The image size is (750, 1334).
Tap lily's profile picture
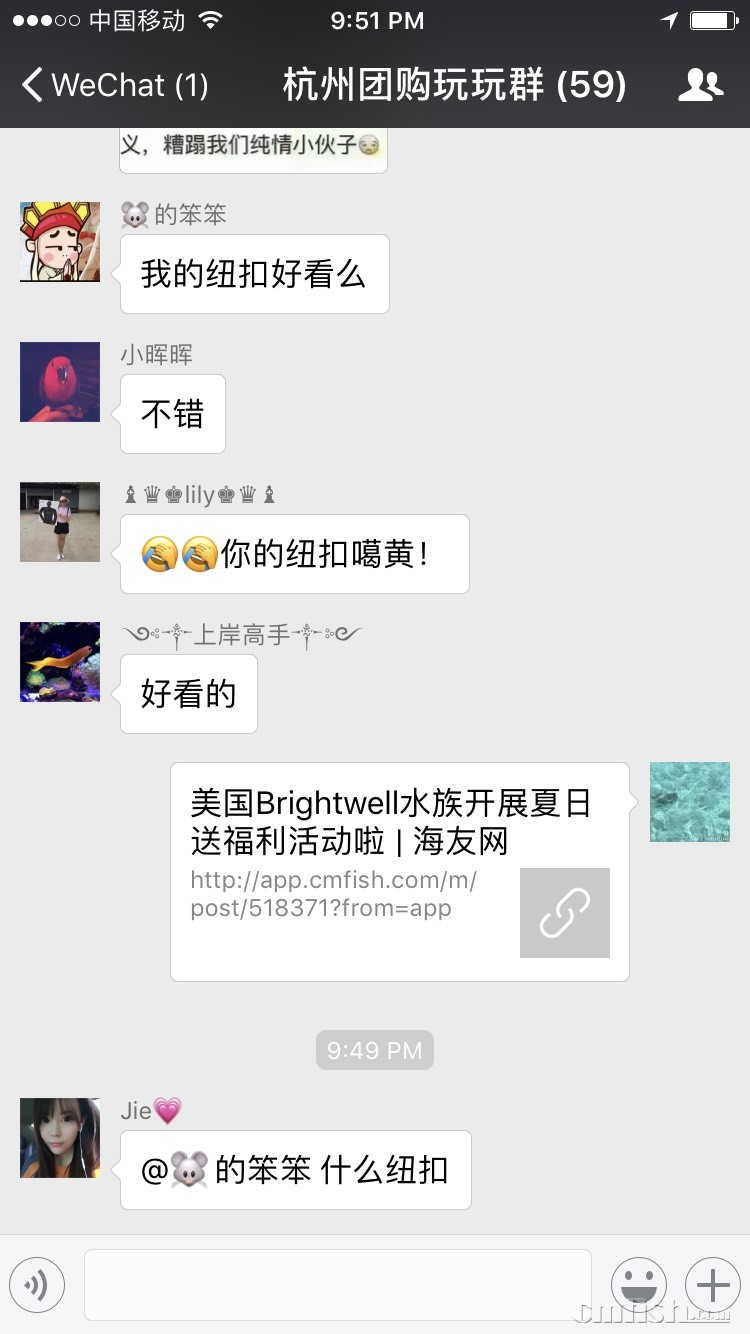[59, 521]
